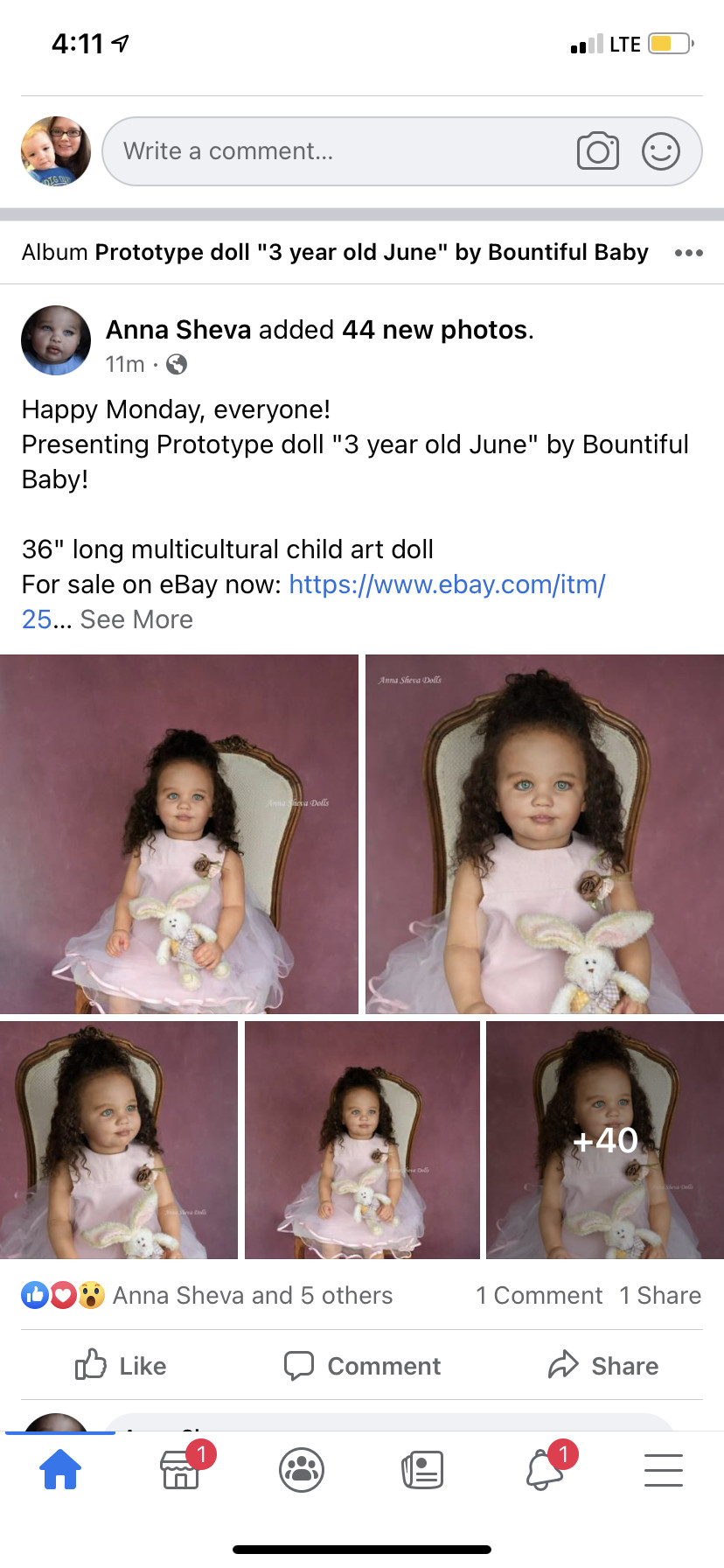Go to the Home feed tab
Image resolution: width=724 pixels, height=1568 pixels.
[60, 1470]
